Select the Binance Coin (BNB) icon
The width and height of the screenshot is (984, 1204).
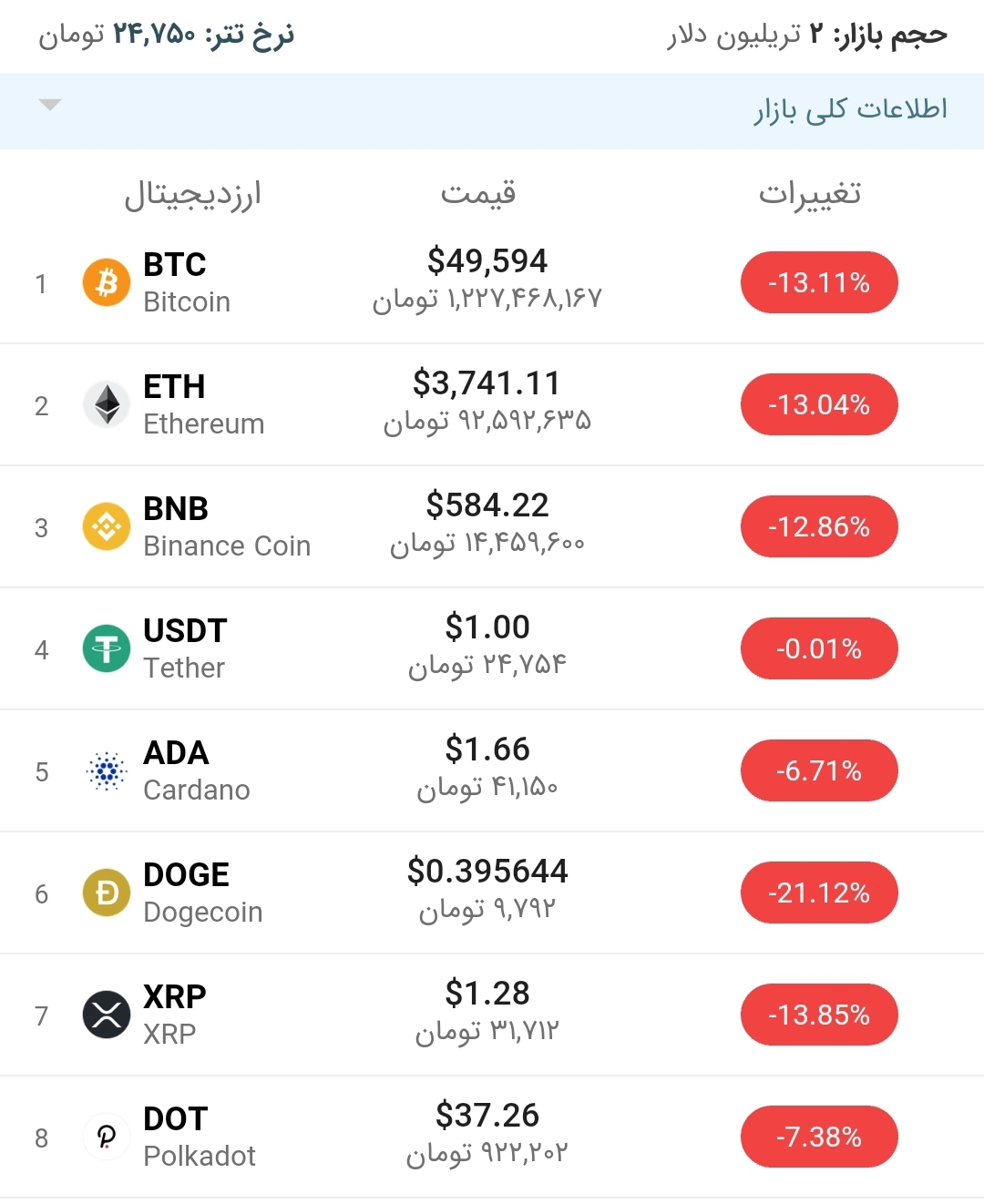pyautogui.click(x=106, y=526)
